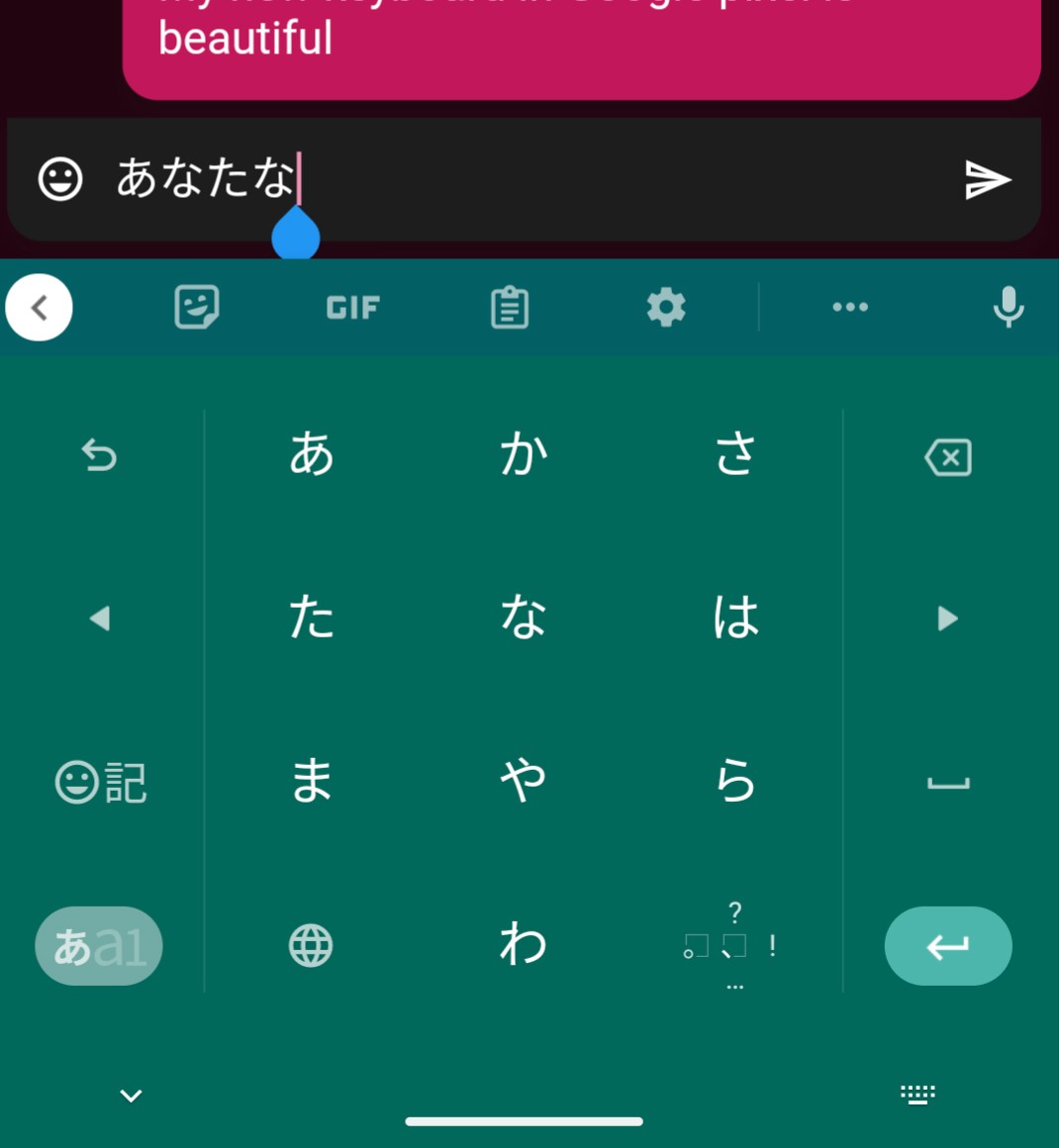Type the な key
This screenshot has height=1148, width=1059.
pos(523,618)
